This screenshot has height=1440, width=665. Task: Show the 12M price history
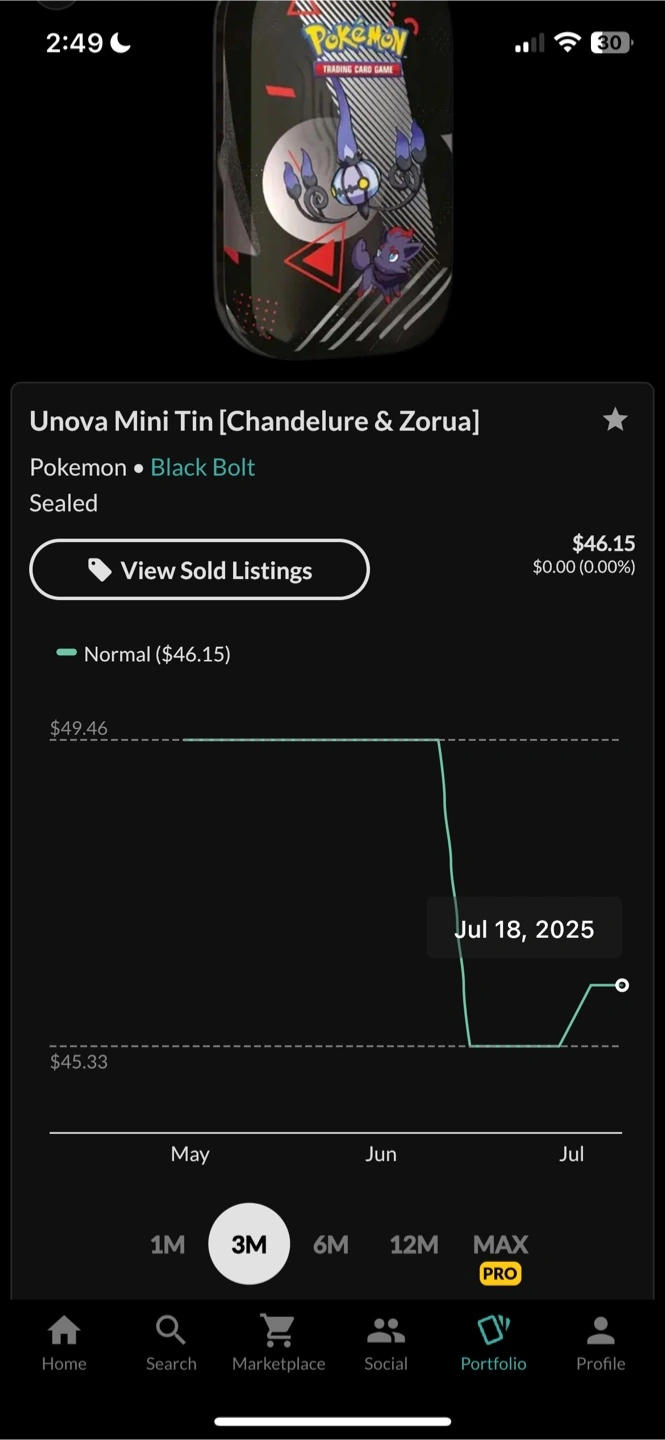pos(414,1244)
